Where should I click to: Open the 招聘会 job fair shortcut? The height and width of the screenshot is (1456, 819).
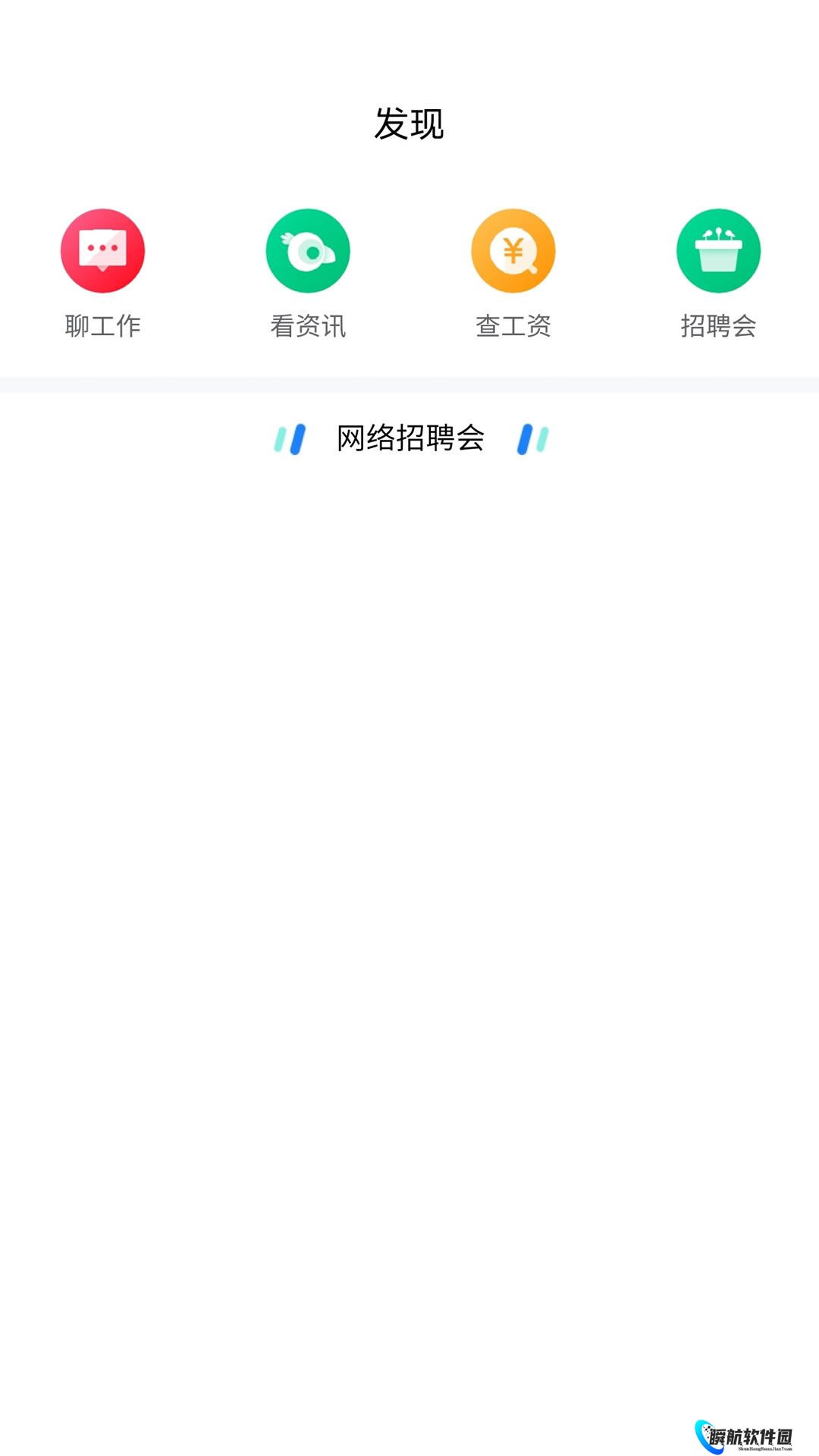pos(718,251)
